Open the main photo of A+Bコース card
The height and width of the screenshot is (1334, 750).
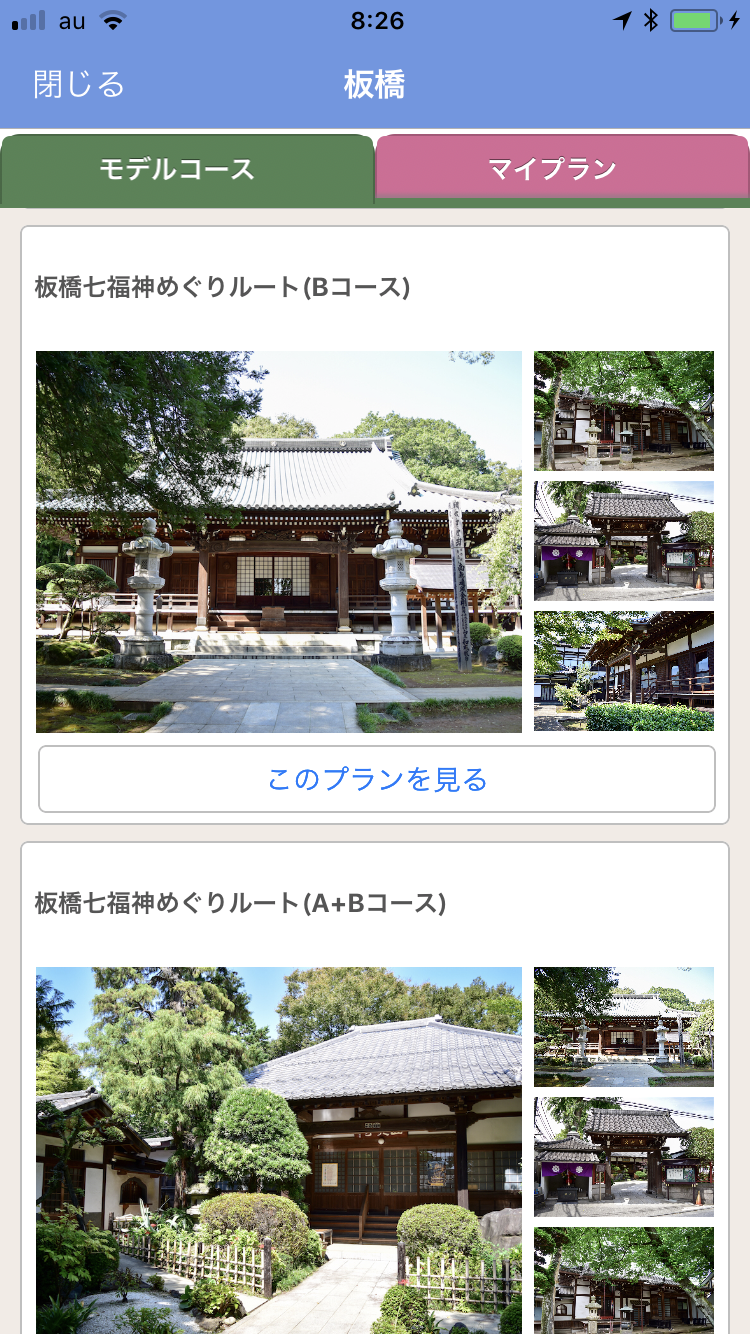(279, 1150)
